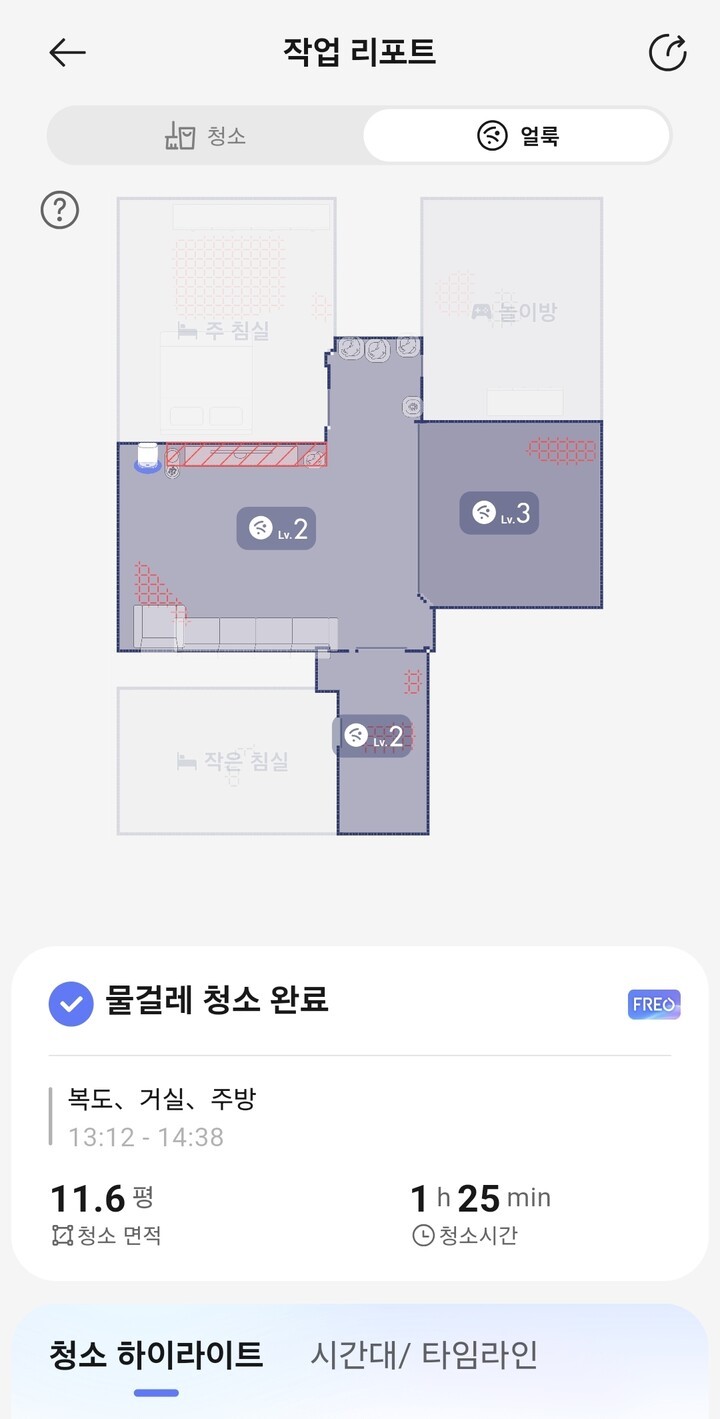This screenshot has height=1419, width=720.
Task: Open the 청소 하이라이트 tab
Action: [156, 1355]
